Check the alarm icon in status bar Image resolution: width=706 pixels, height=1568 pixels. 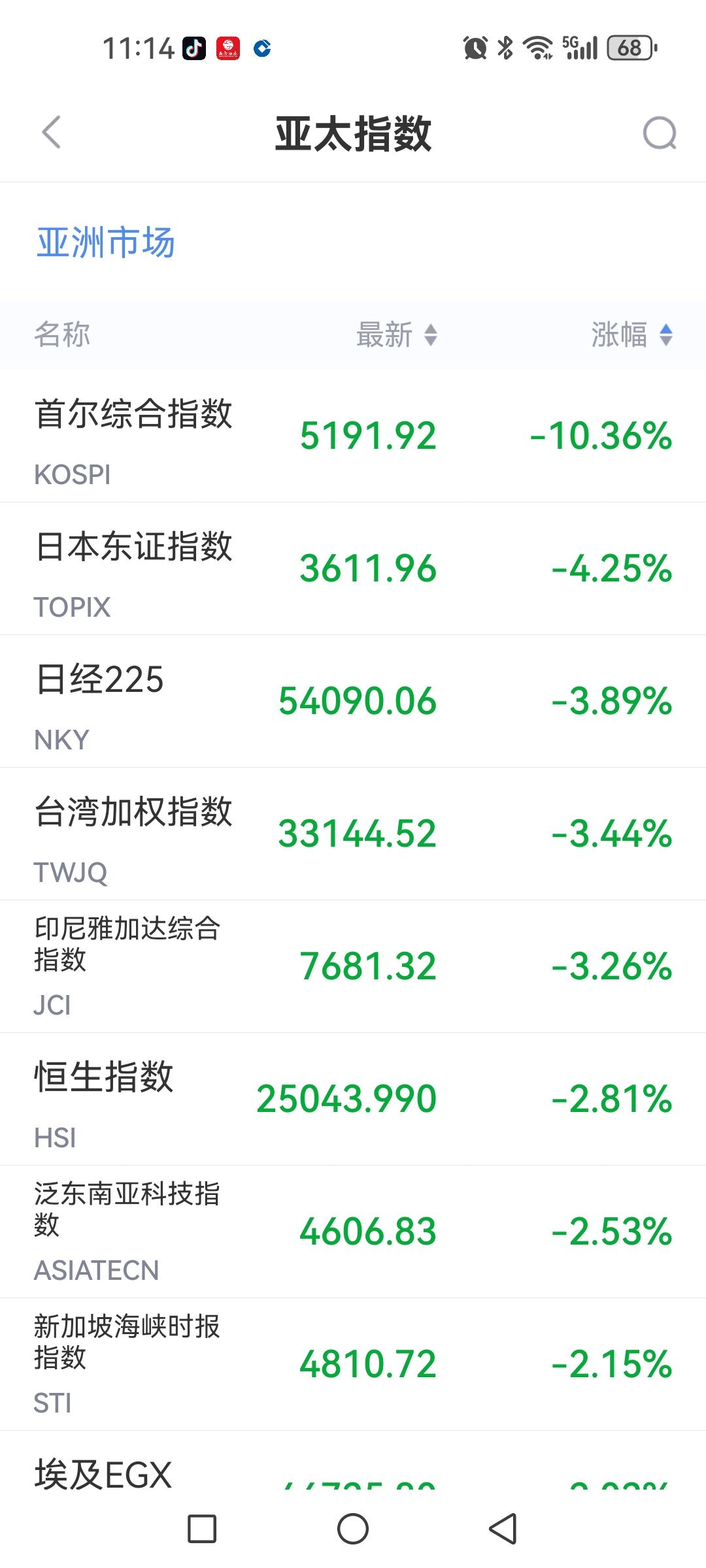click(476, 46)
